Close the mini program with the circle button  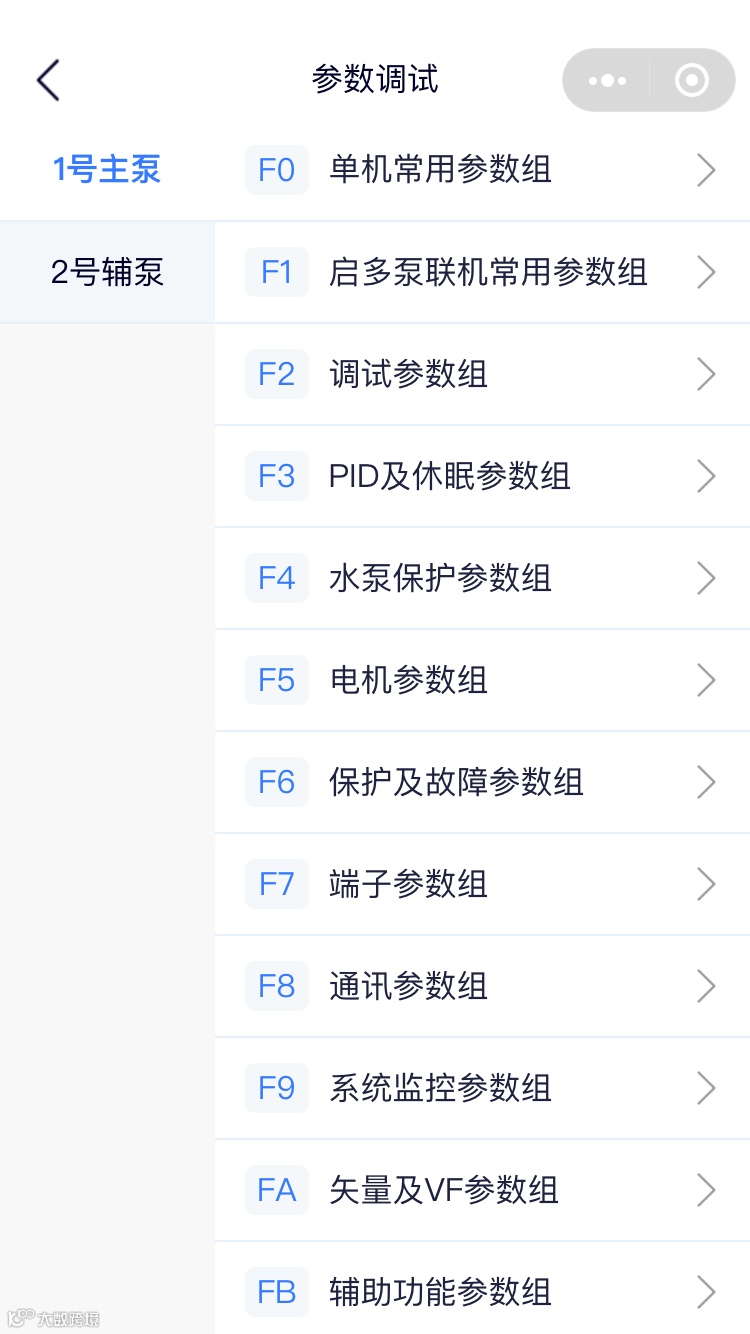(x=692, y=80)
